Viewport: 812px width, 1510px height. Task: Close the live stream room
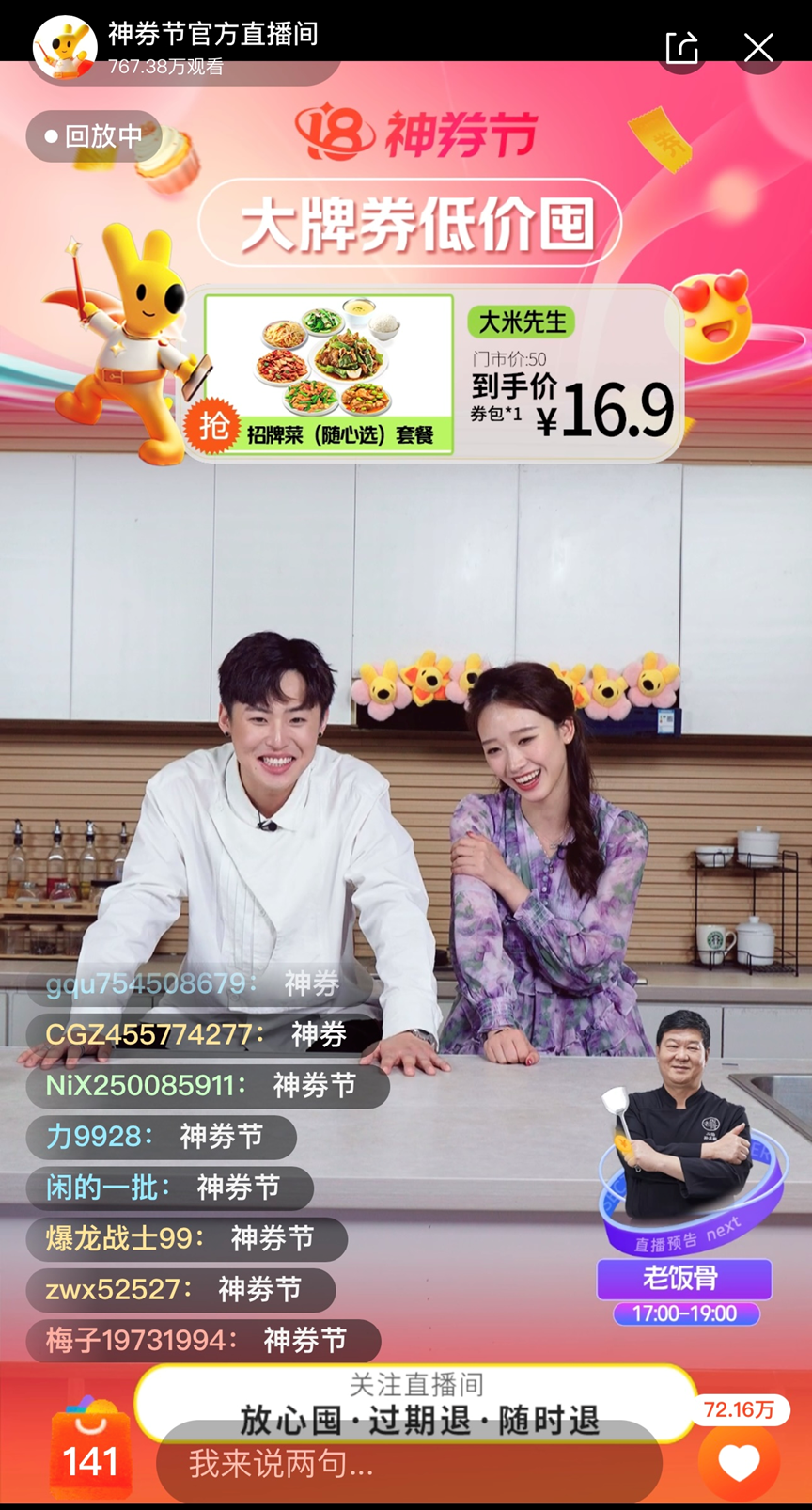(758, 47)
